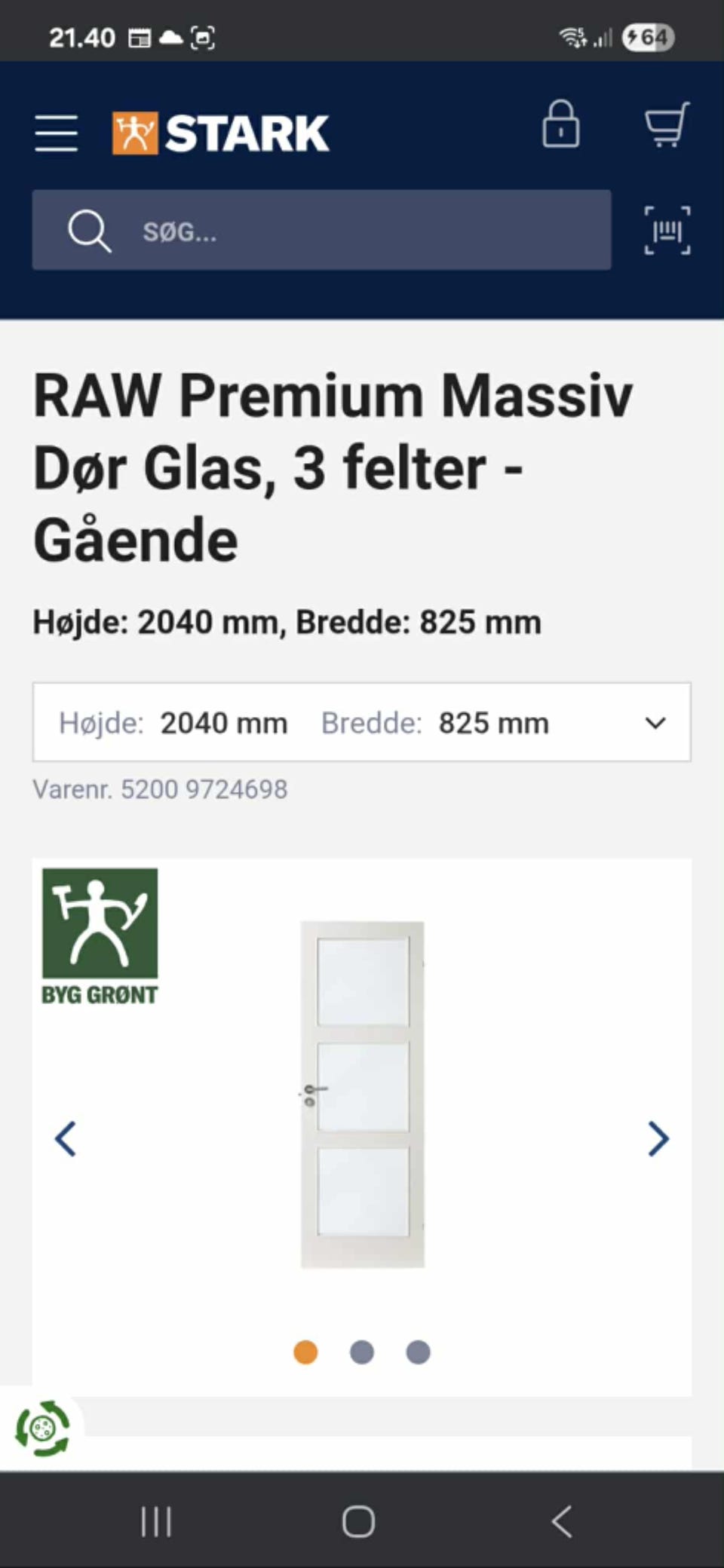Select the orange carousel dot

tap(305, 1352)
